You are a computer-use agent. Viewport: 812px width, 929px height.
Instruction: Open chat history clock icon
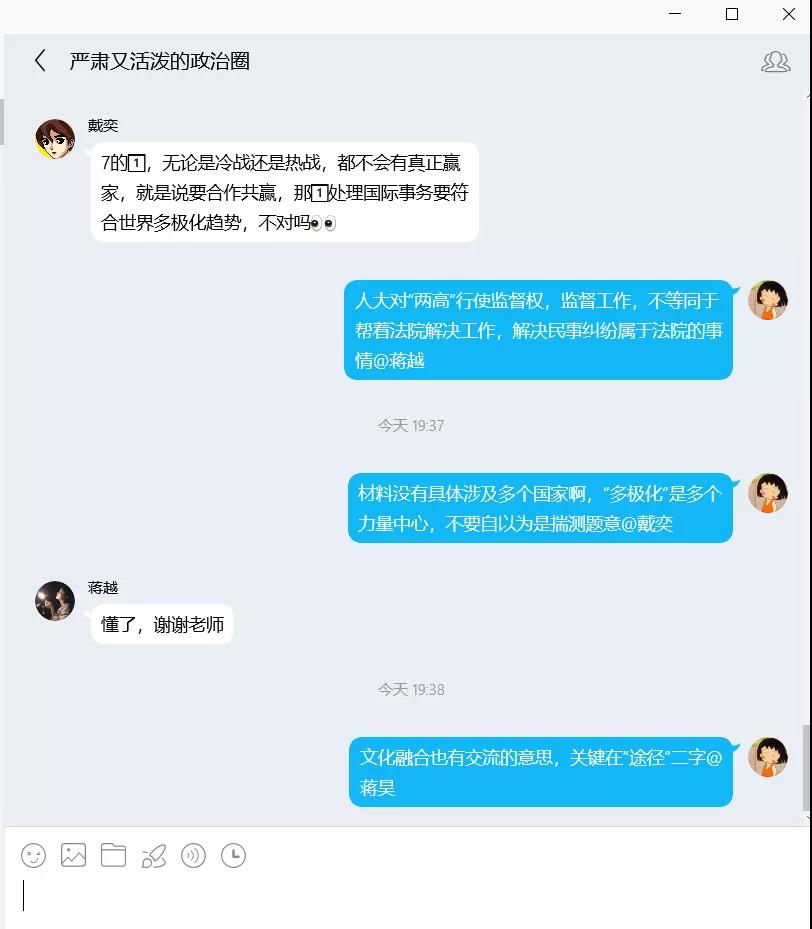(x=233, y=856)
